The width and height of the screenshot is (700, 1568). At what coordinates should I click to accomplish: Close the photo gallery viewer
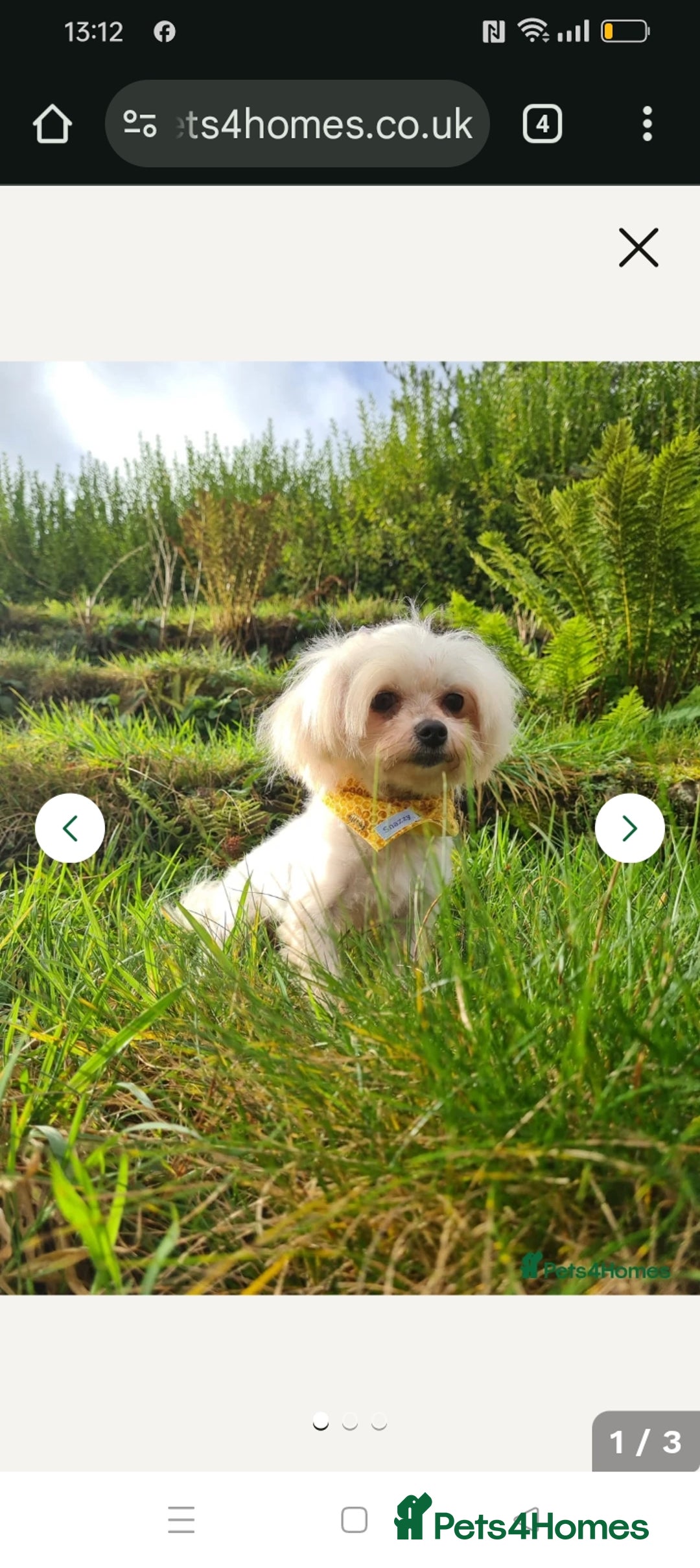coord(638,248)
